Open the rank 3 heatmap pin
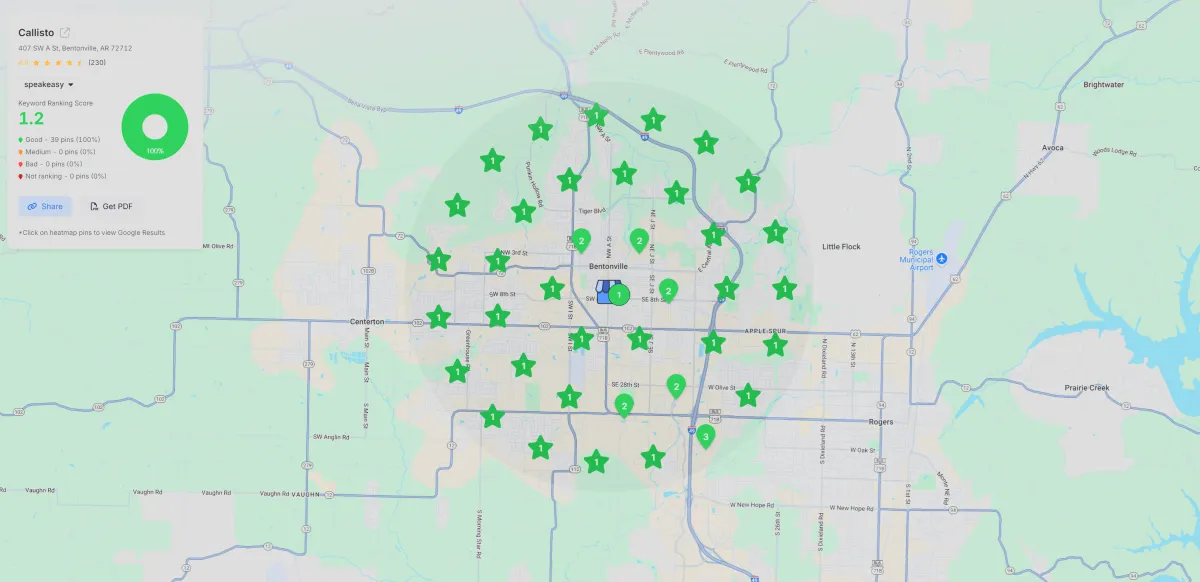The image size is (1200, 582). [705, 435]
